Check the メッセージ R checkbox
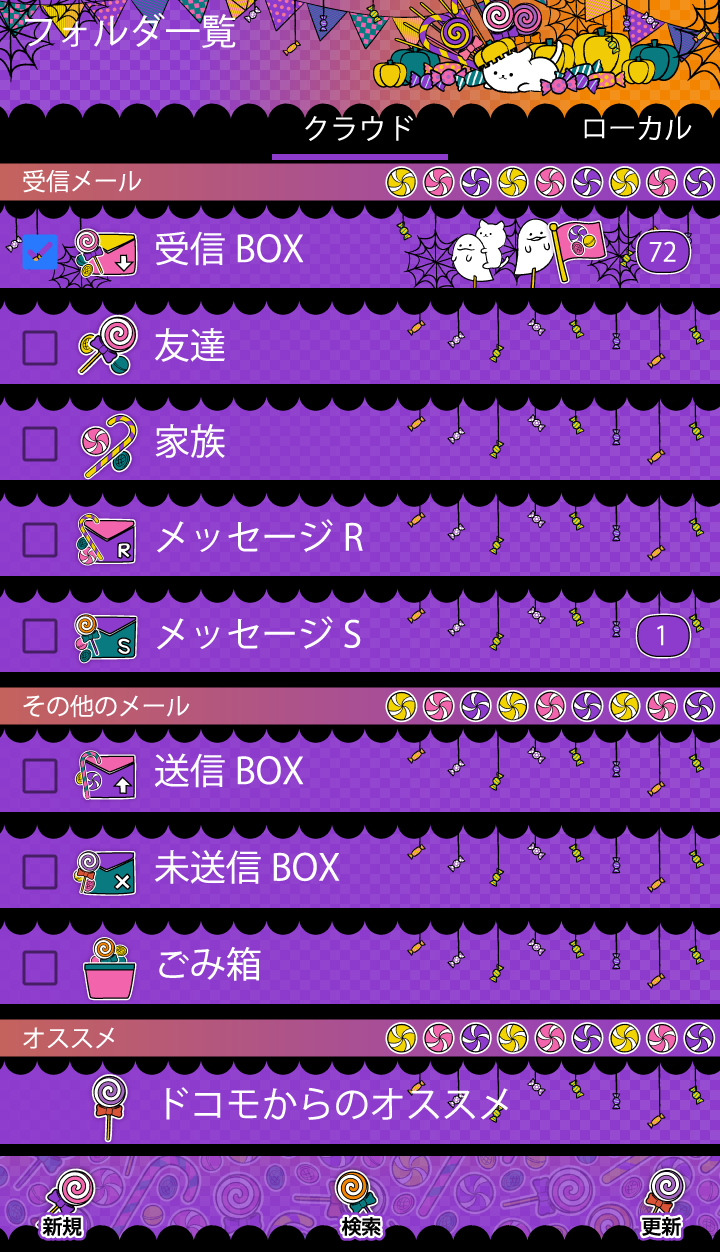Screen dimensions: 720x1252 (40, 539)
